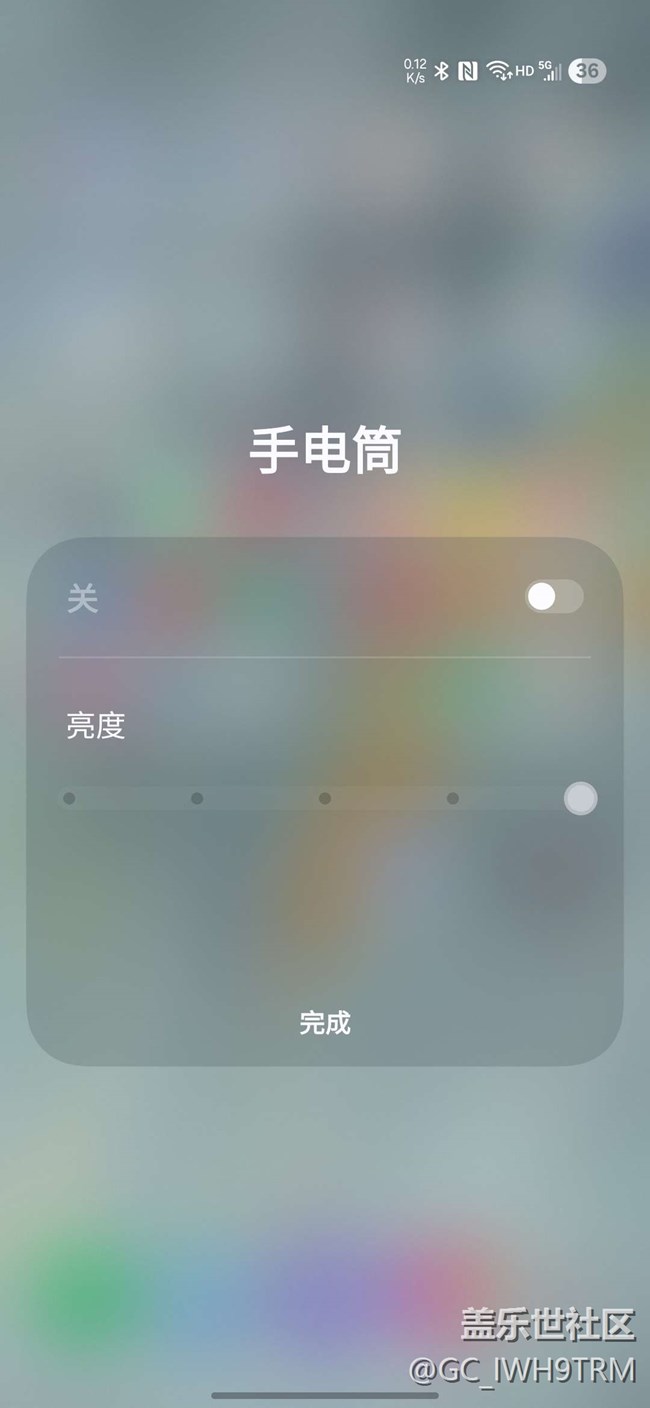Tap the brightness slider handle
The image size is (650, 1408).
click(581, 798)
